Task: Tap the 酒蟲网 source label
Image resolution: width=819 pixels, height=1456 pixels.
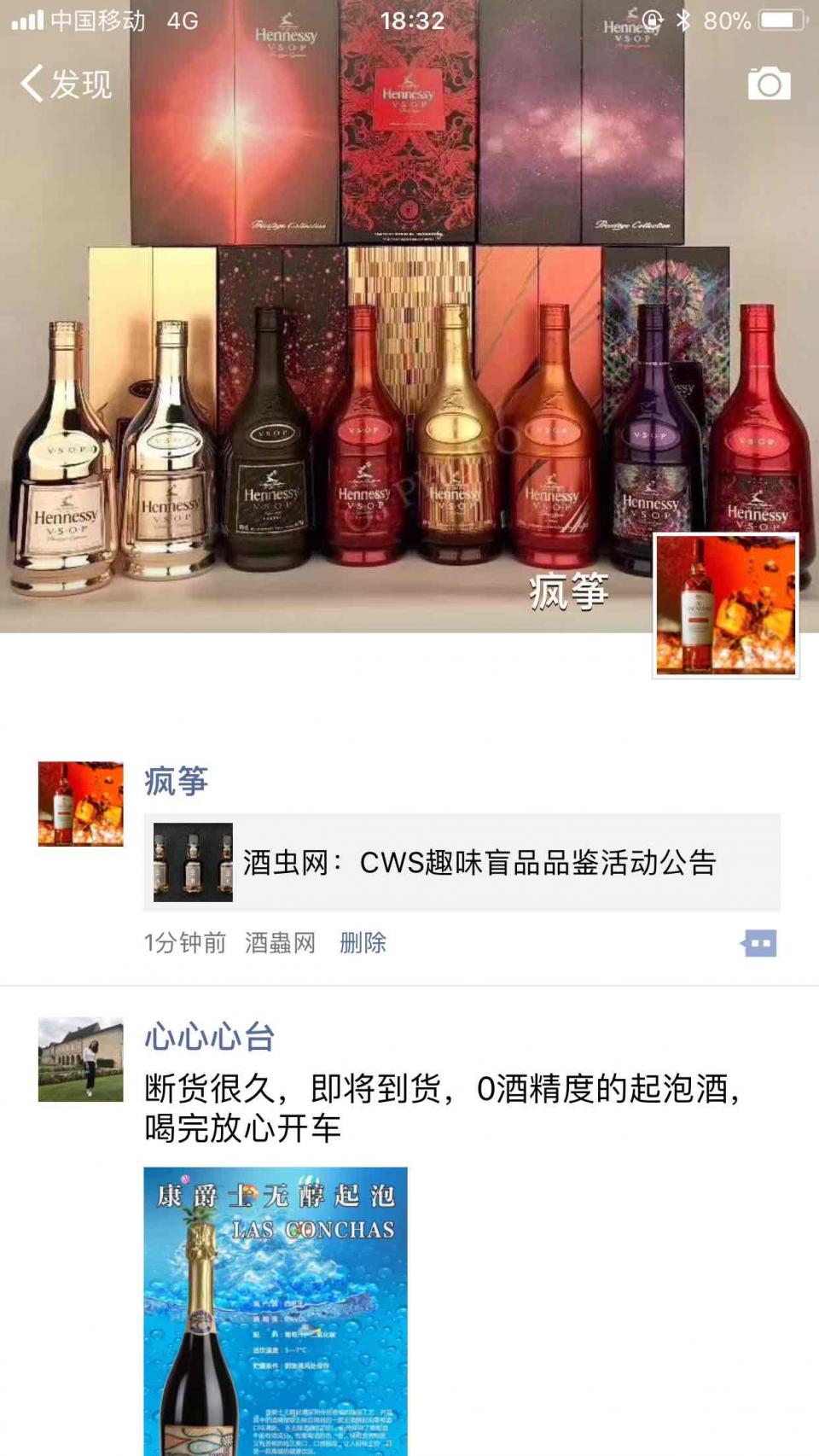Action: [279, 943]
